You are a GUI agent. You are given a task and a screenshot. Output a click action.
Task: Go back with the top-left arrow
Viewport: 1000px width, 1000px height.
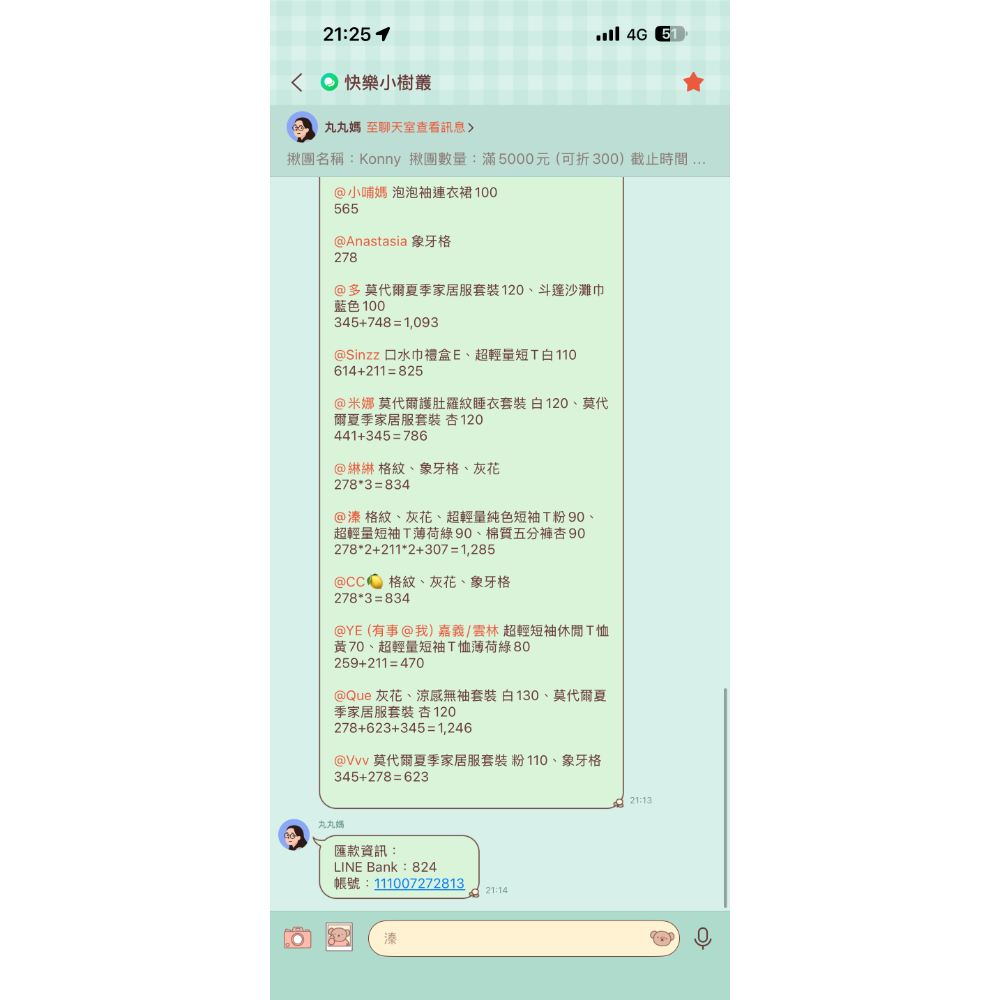(297, 82)
